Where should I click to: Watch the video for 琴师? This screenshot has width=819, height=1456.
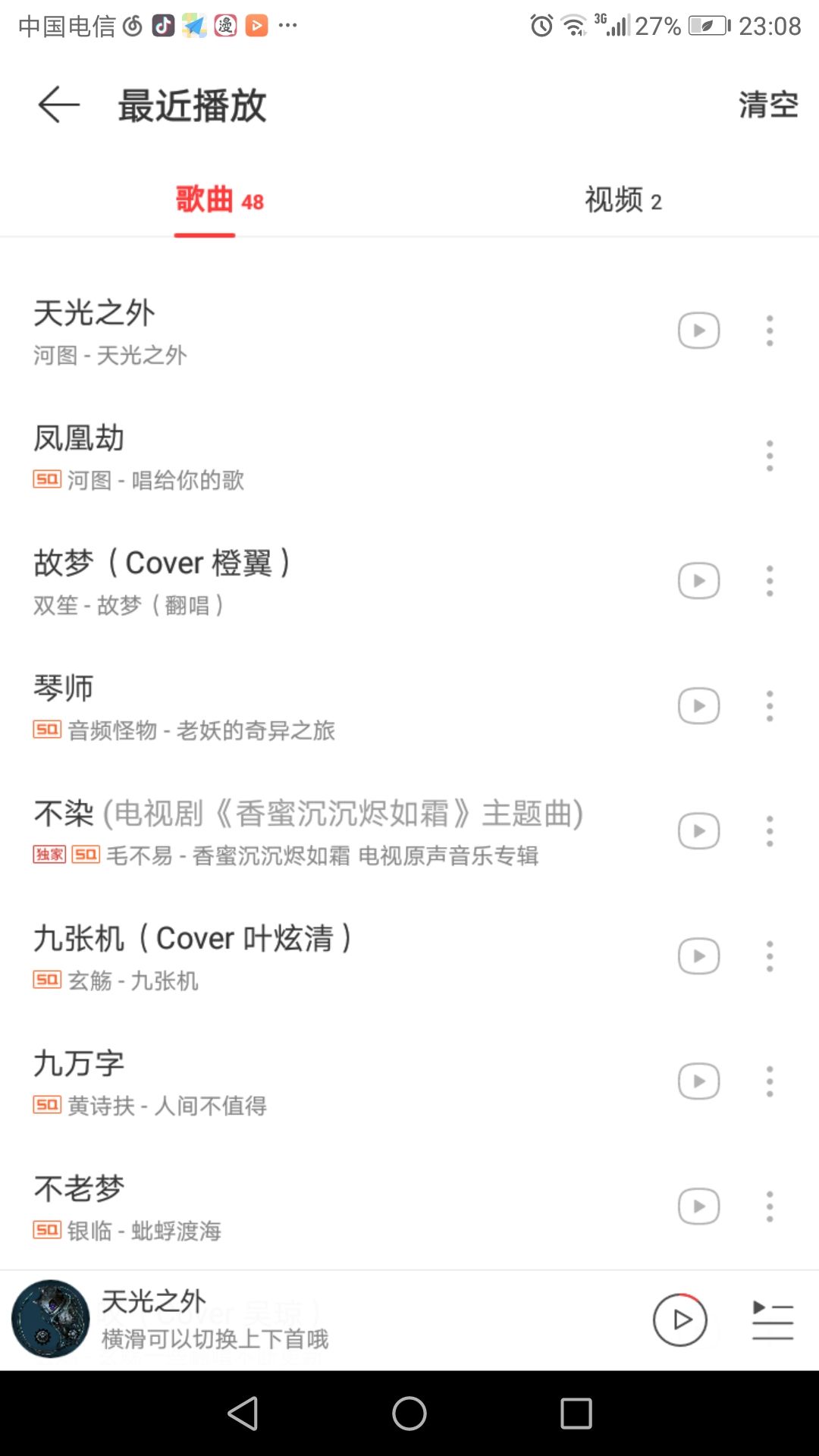698,707
